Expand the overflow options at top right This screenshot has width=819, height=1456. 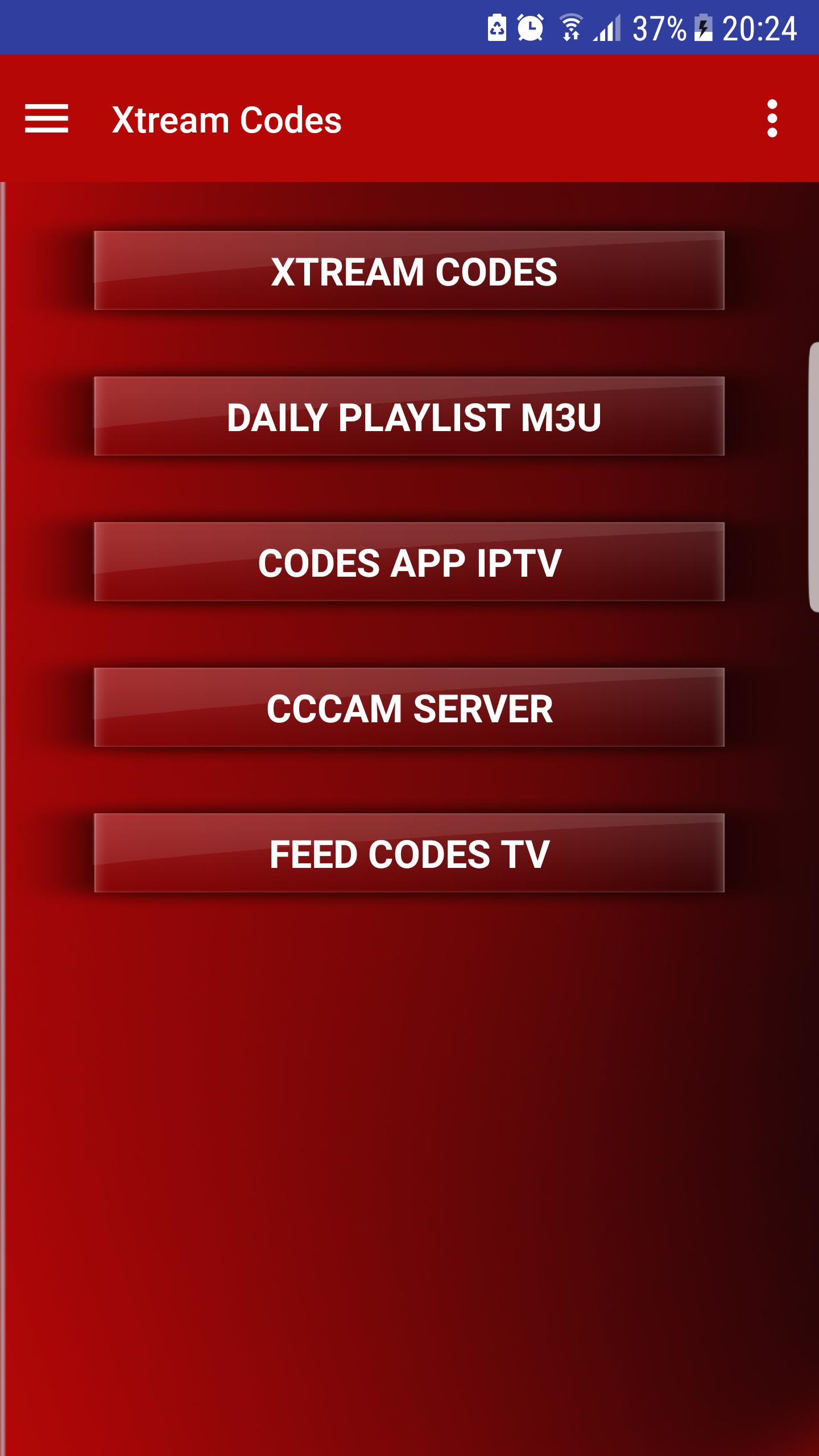tap(772, 119)
